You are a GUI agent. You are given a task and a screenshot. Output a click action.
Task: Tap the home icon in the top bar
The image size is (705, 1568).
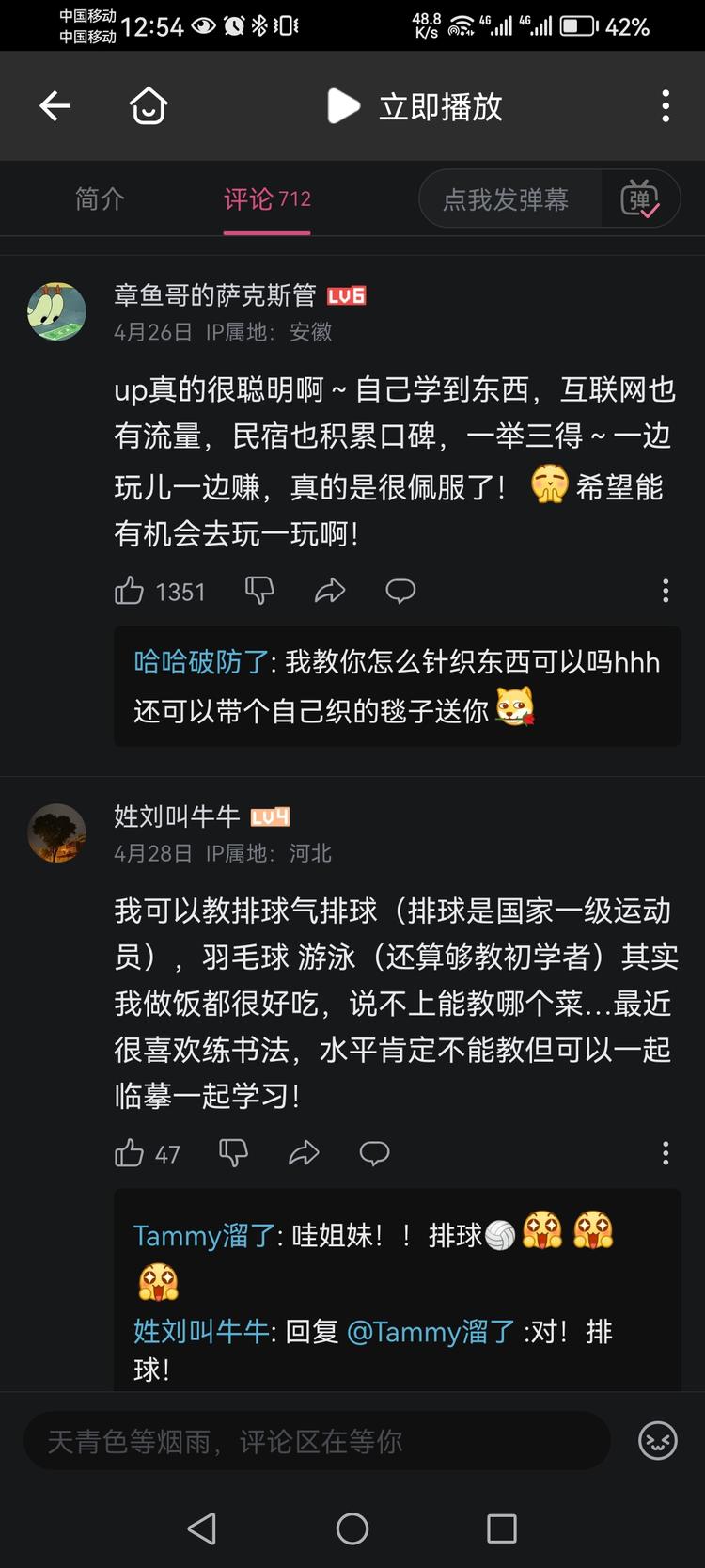149,106
